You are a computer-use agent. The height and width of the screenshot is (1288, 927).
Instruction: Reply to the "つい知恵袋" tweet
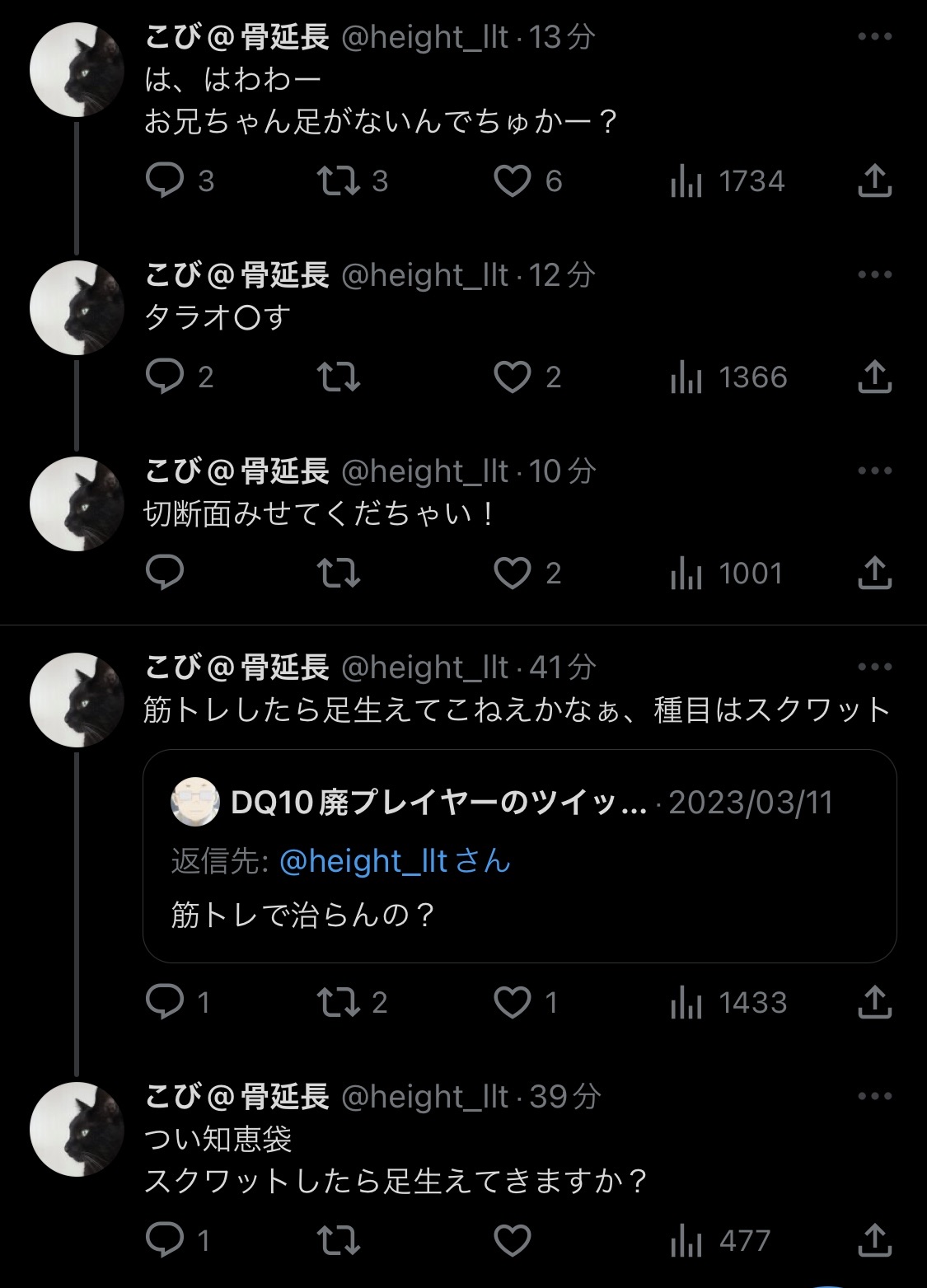pyautogui.click(x=165, y=1241)
